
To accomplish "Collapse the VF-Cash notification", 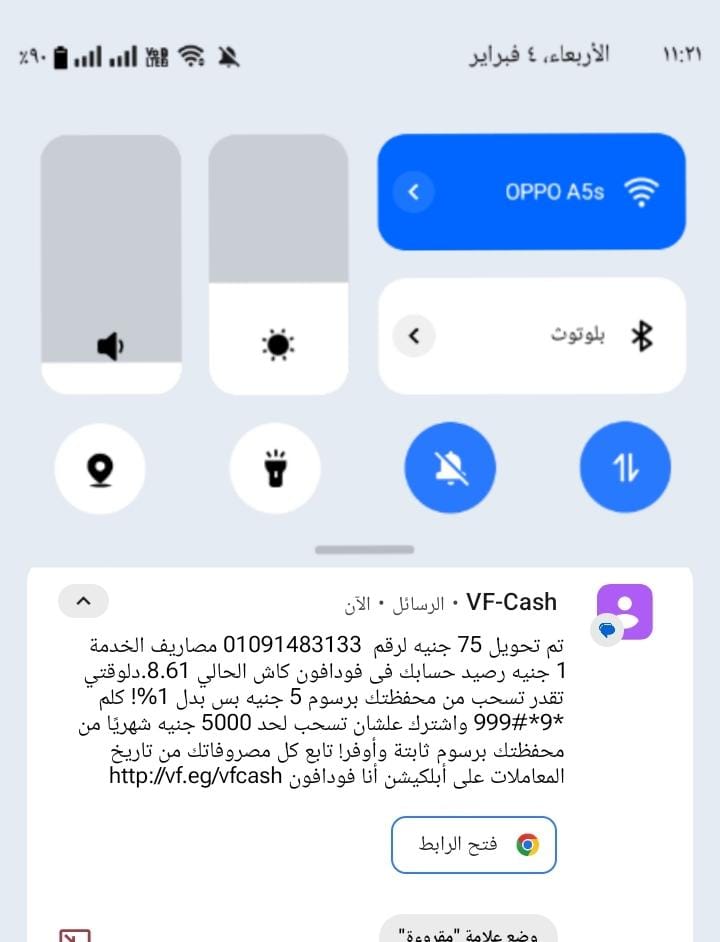I will (x=84, y=601).
